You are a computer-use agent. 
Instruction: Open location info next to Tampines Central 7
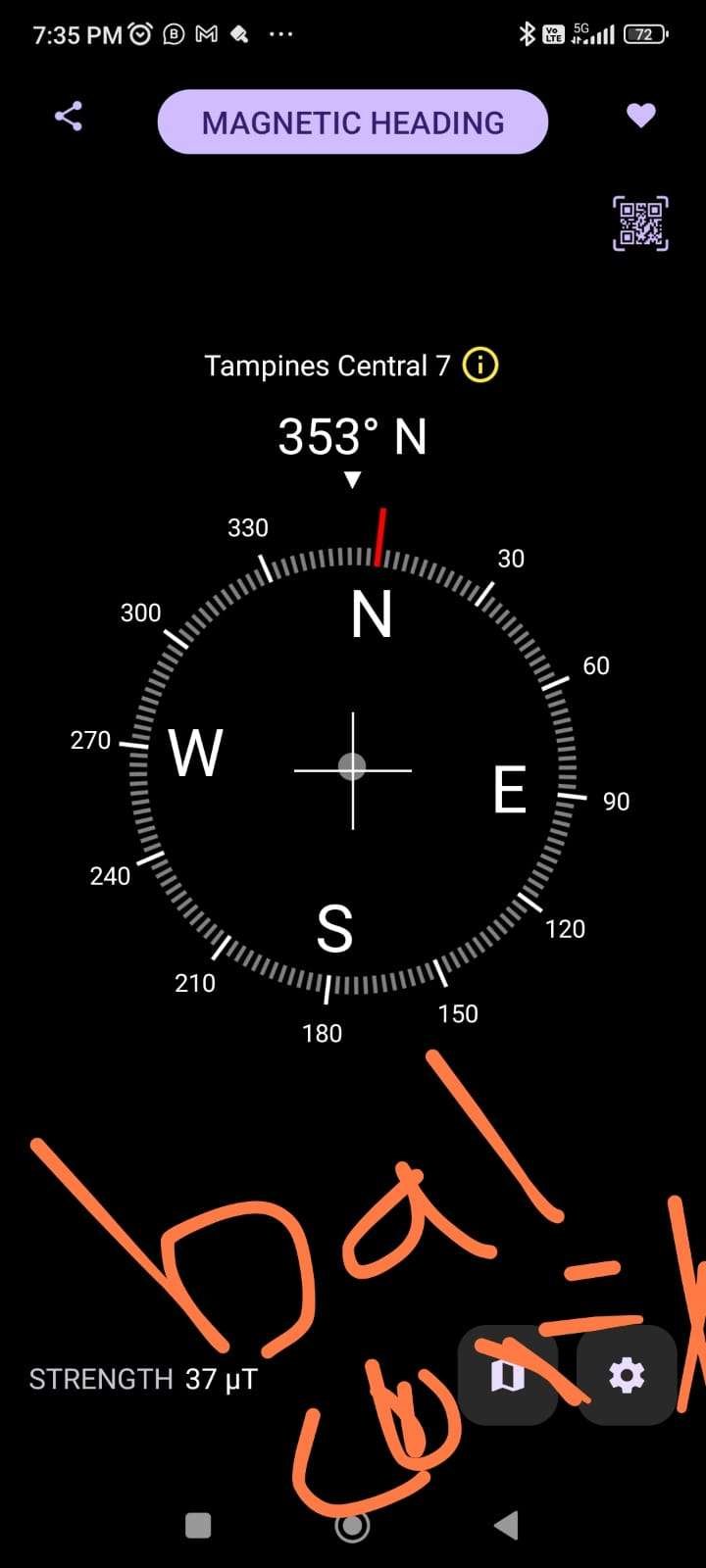click(x=479, y=366)
